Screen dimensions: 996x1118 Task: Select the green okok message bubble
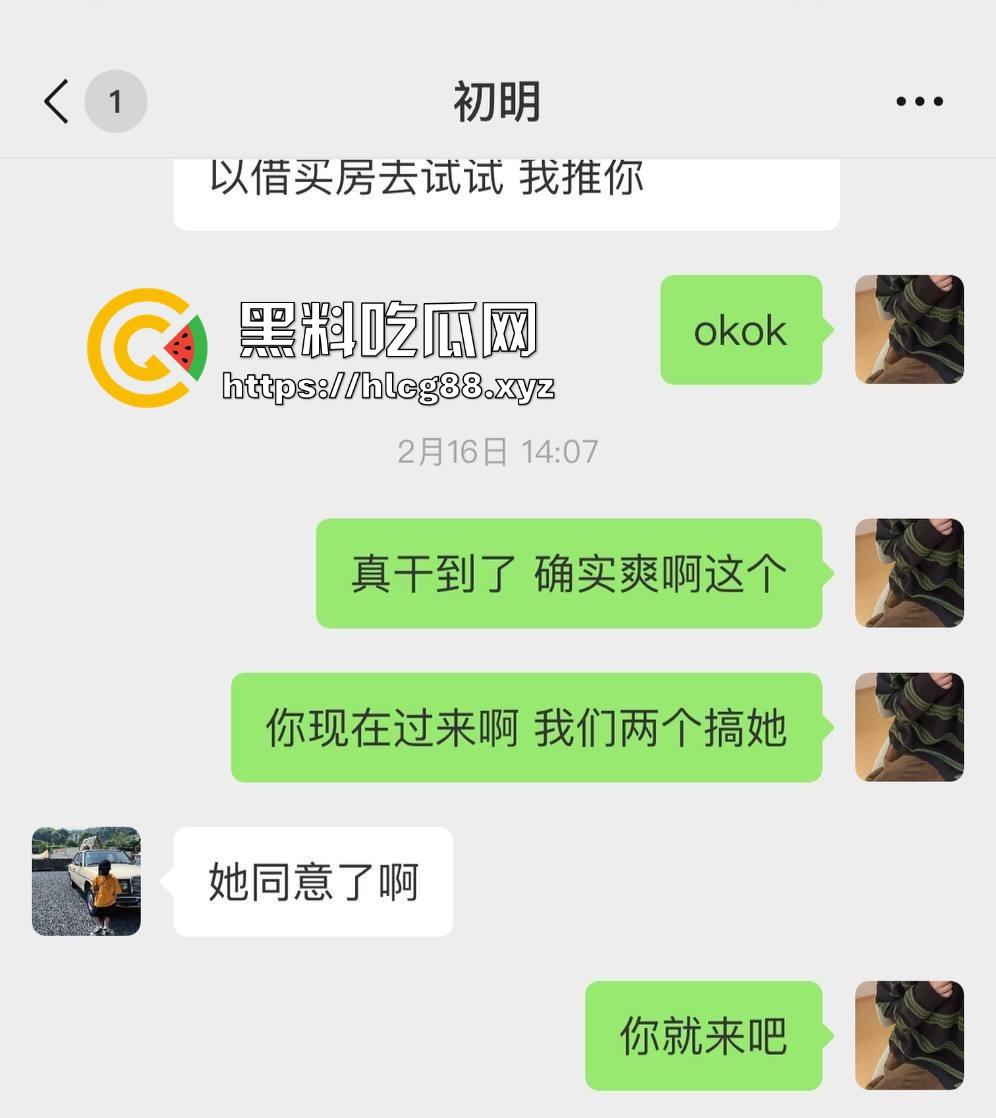point(740,330)
